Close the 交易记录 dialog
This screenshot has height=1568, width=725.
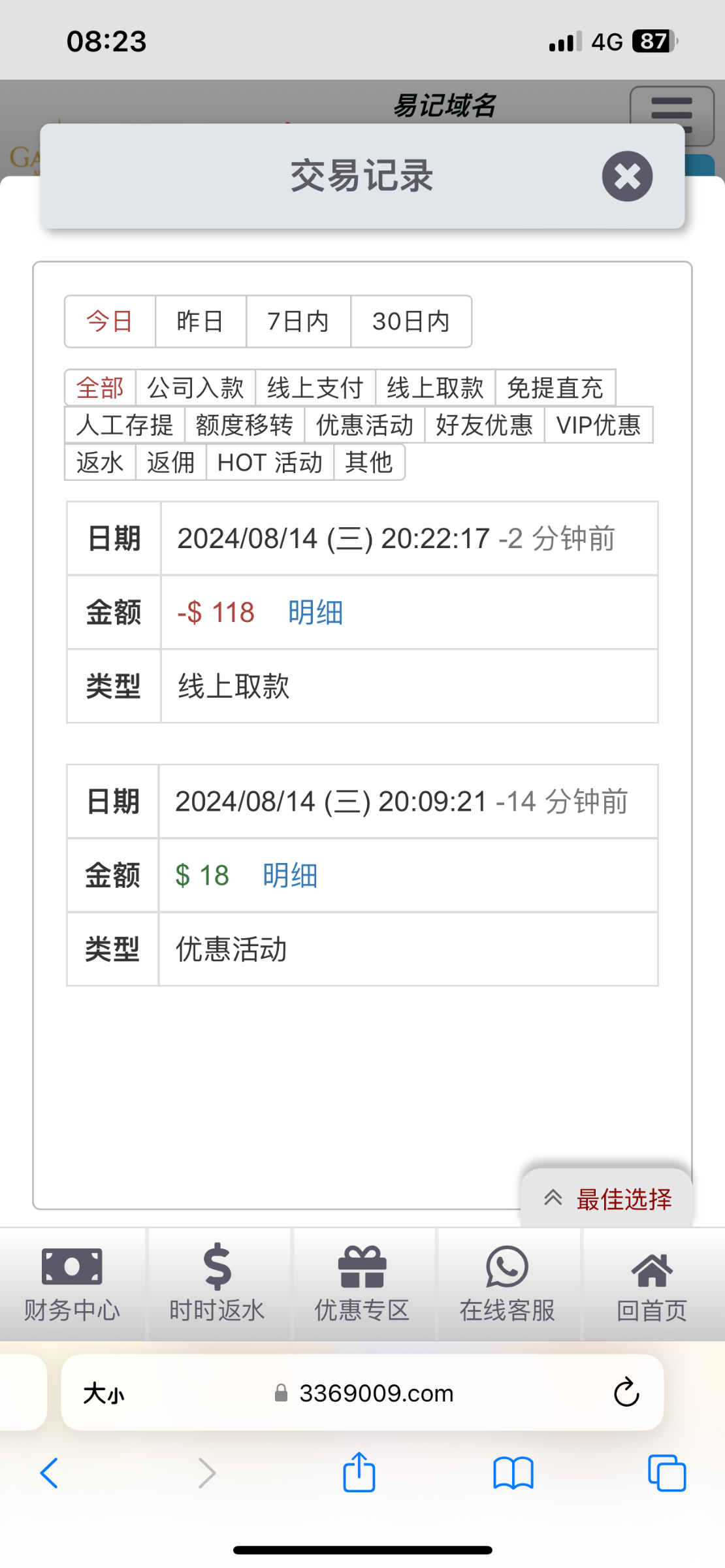tap(627, 176)
